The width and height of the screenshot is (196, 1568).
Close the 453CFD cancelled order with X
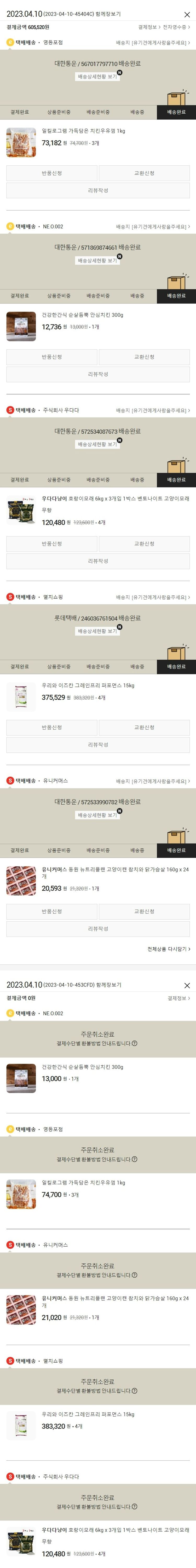click(187, 985)
